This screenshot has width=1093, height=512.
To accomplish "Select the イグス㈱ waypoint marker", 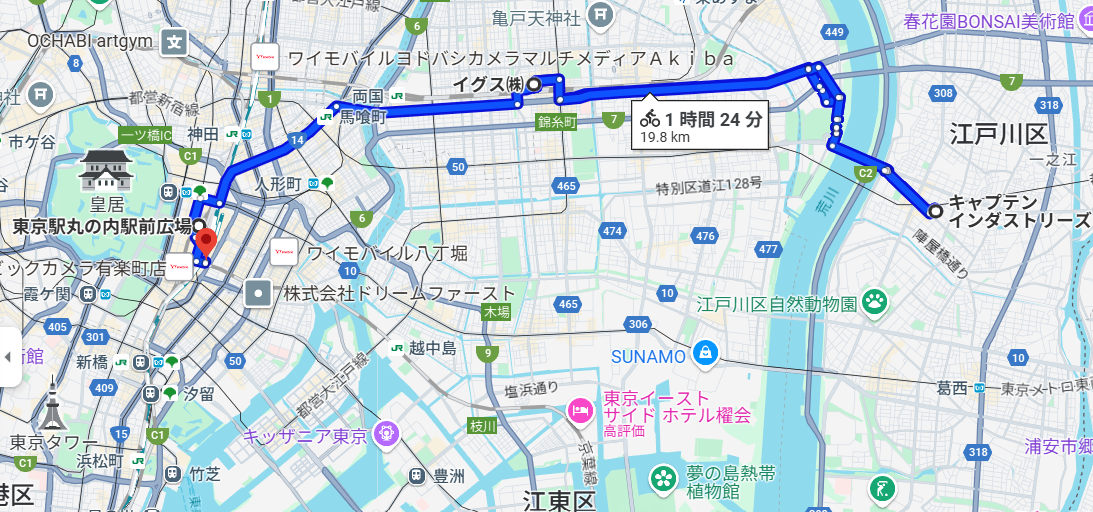I will [534, 84].
